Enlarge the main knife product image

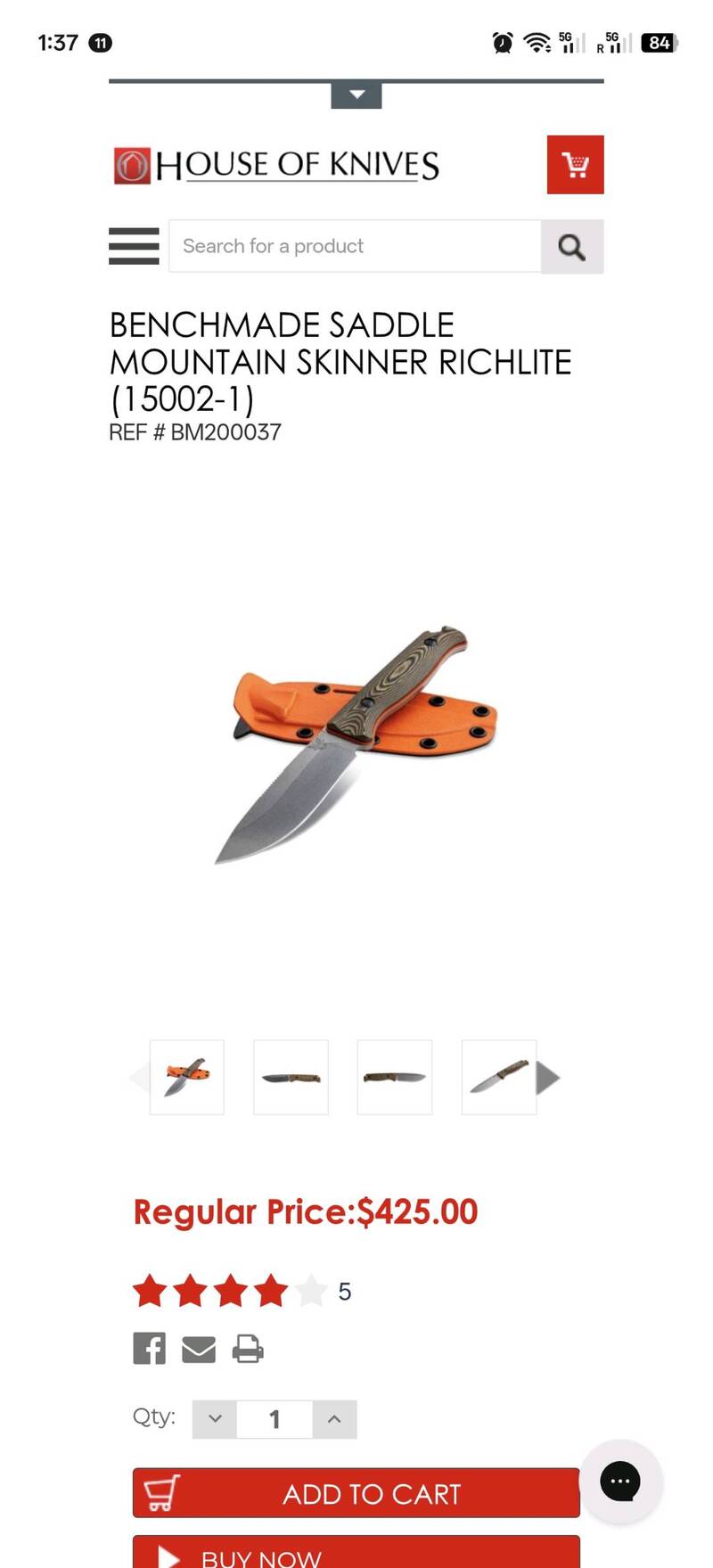tap(355, 744)
